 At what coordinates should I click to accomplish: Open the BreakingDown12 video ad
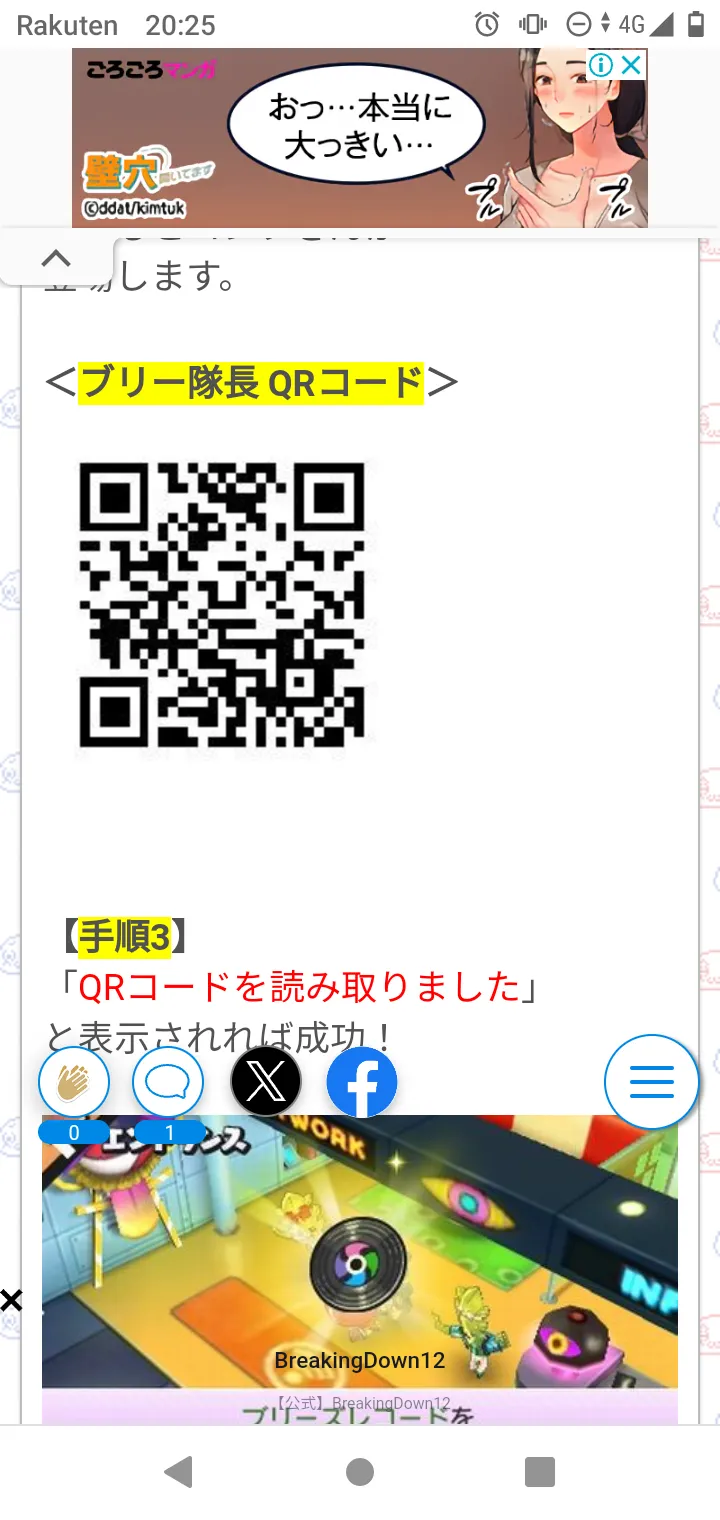360,1270
